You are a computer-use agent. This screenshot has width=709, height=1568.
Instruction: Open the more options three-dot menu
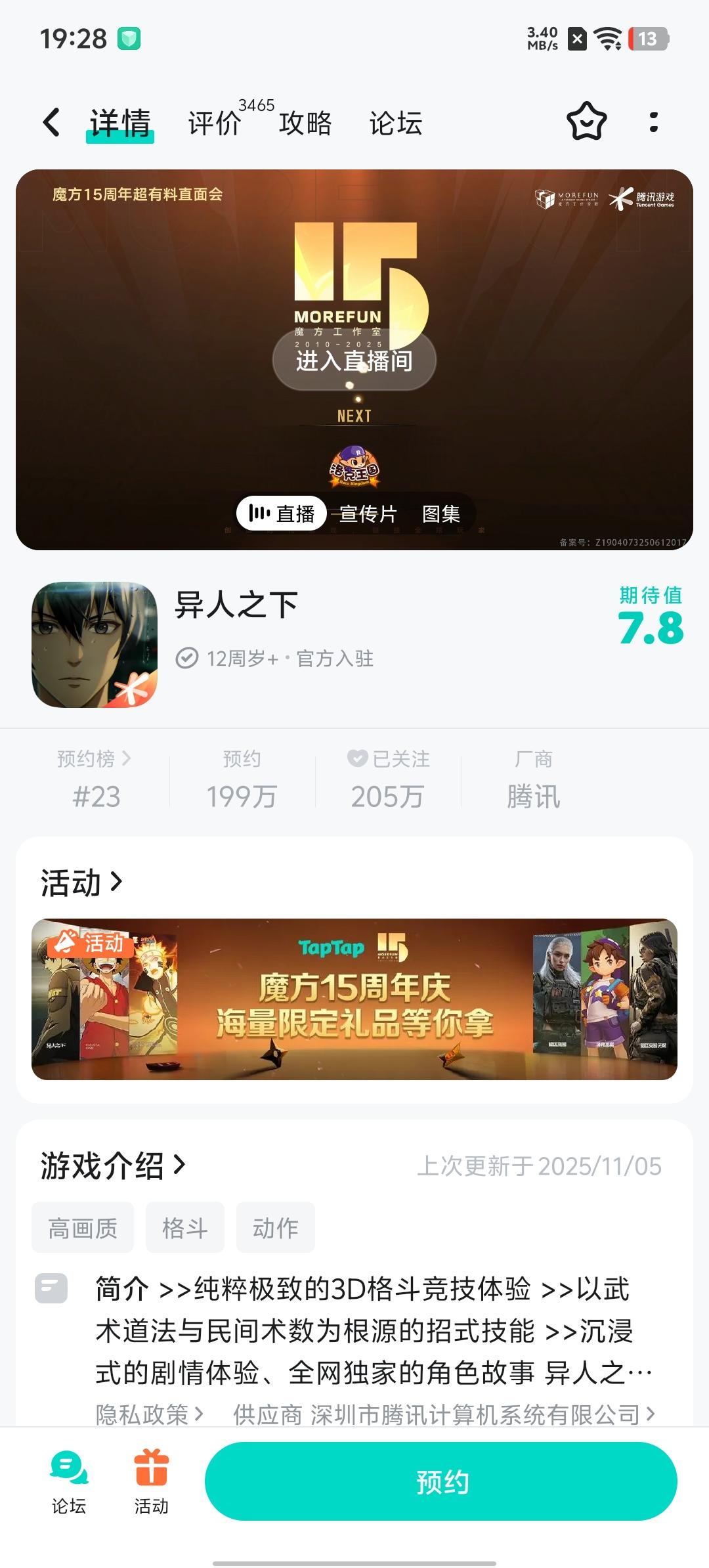pyautogui.click(x=653, y=122)
